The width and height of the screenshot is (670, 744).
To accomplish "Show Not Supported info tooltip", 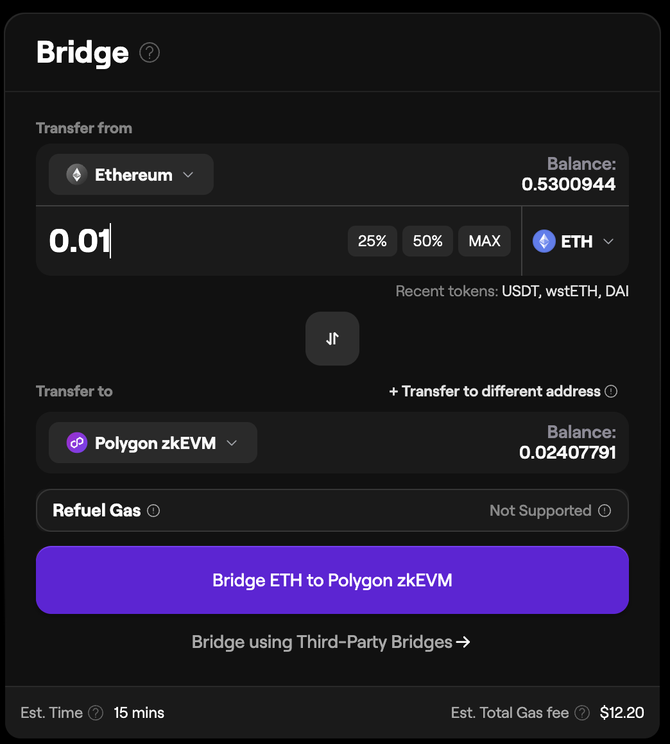I will [604, 511].
